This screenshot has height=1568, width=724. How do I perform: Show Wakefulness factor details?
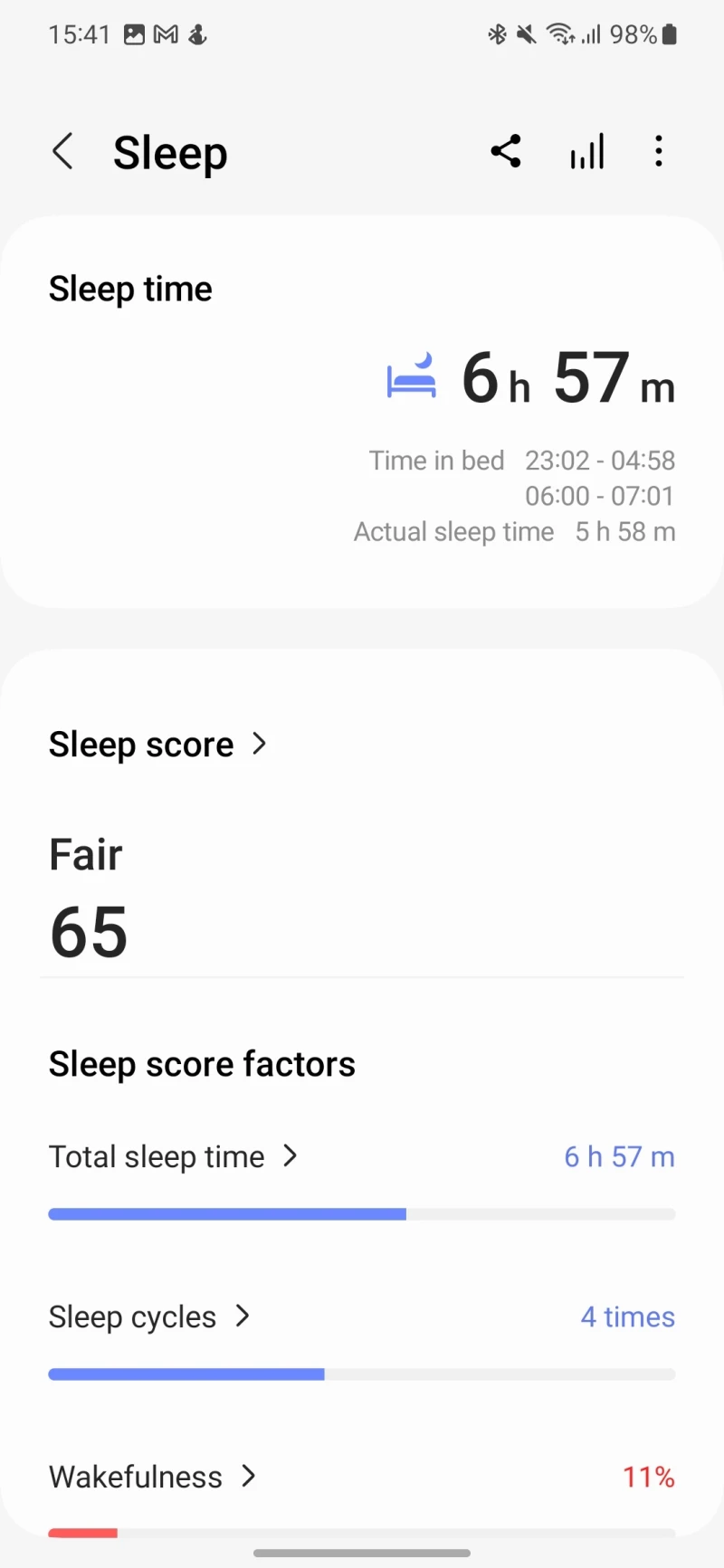click(152, 1477)
